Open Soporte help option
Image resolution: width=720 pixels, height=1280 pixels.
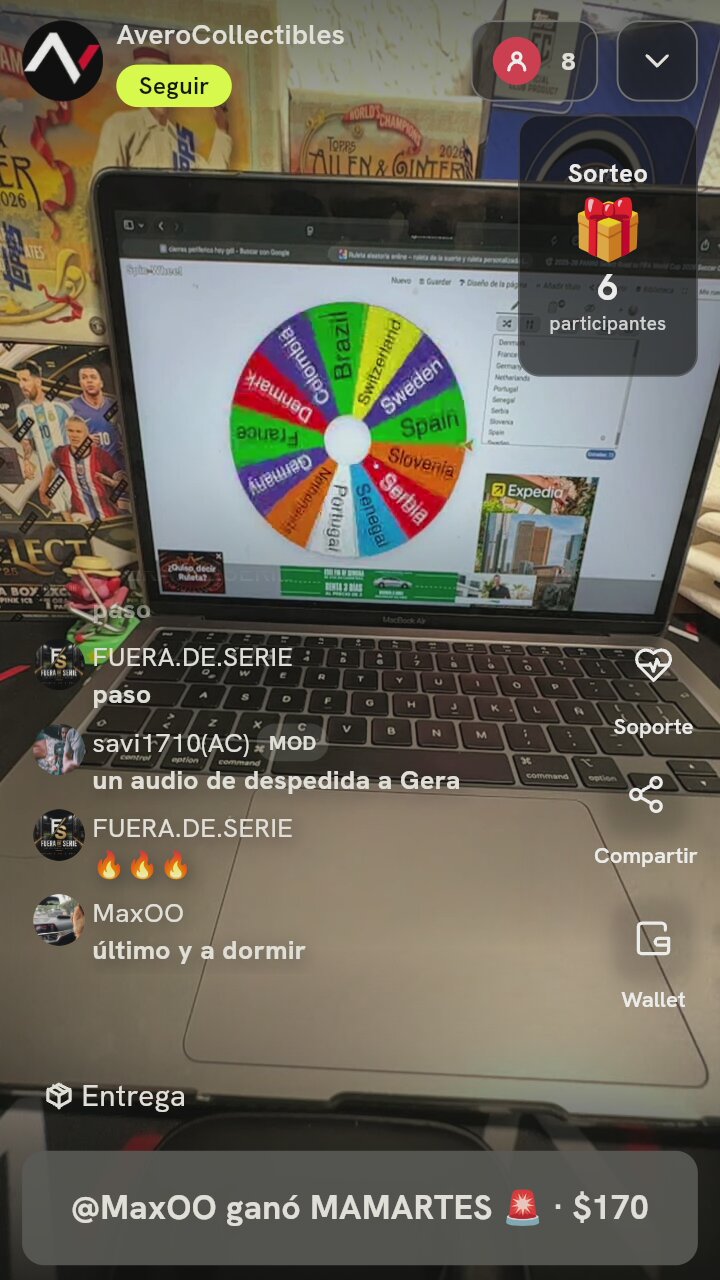[653, 692]
